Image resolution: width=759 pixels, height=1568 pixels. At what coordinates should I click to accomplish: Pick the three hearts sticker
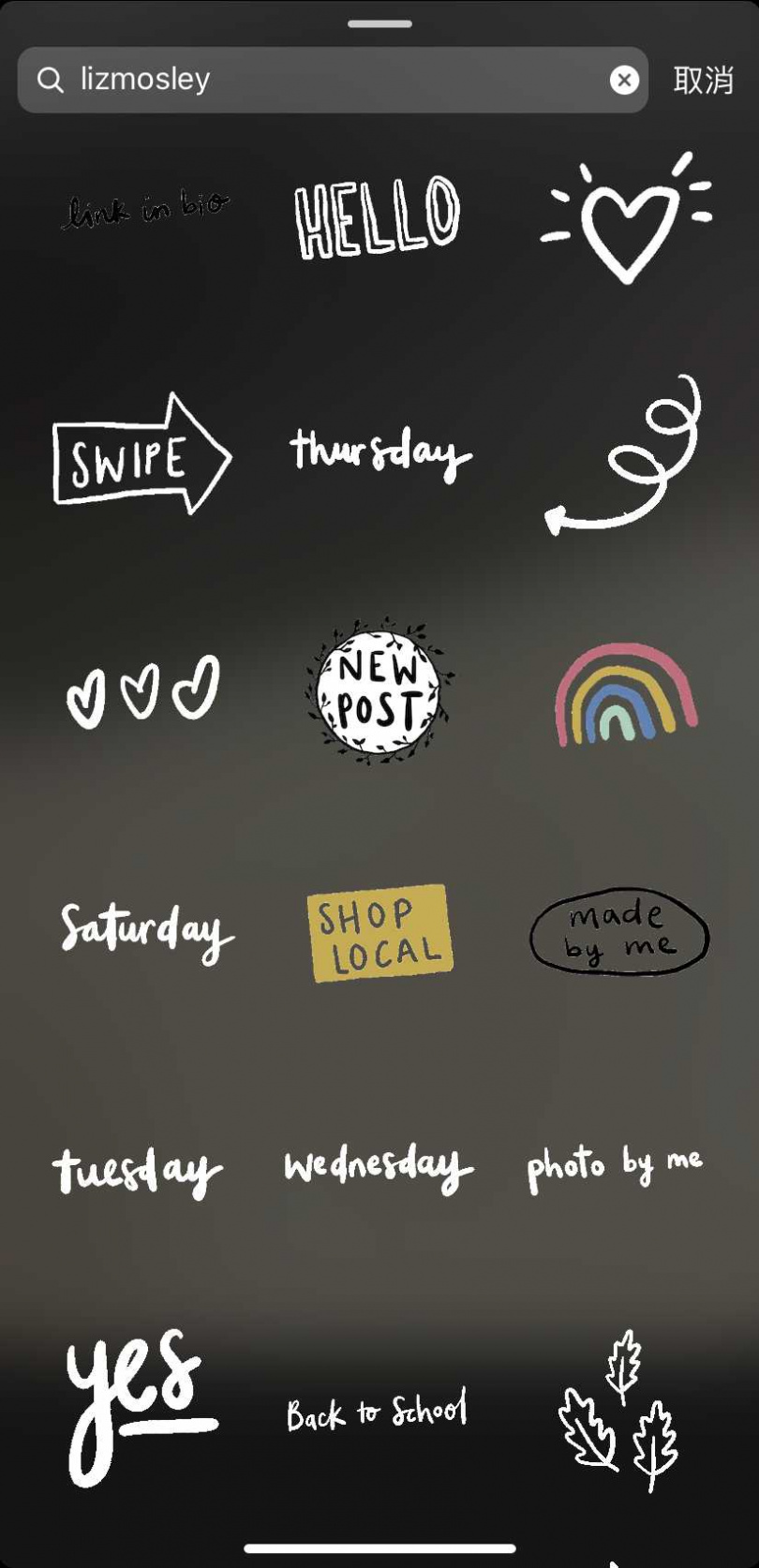[142, 691]
